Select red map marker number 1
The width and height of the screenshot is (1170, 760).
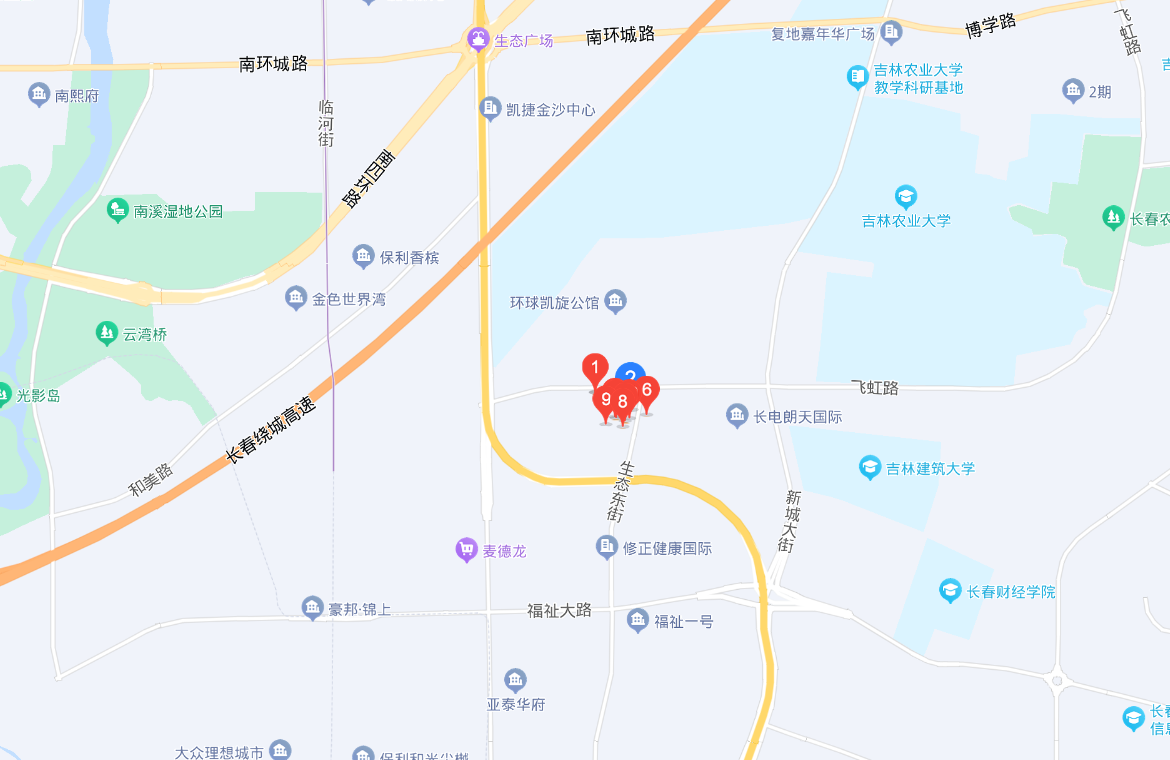click(x=595, y=368)
